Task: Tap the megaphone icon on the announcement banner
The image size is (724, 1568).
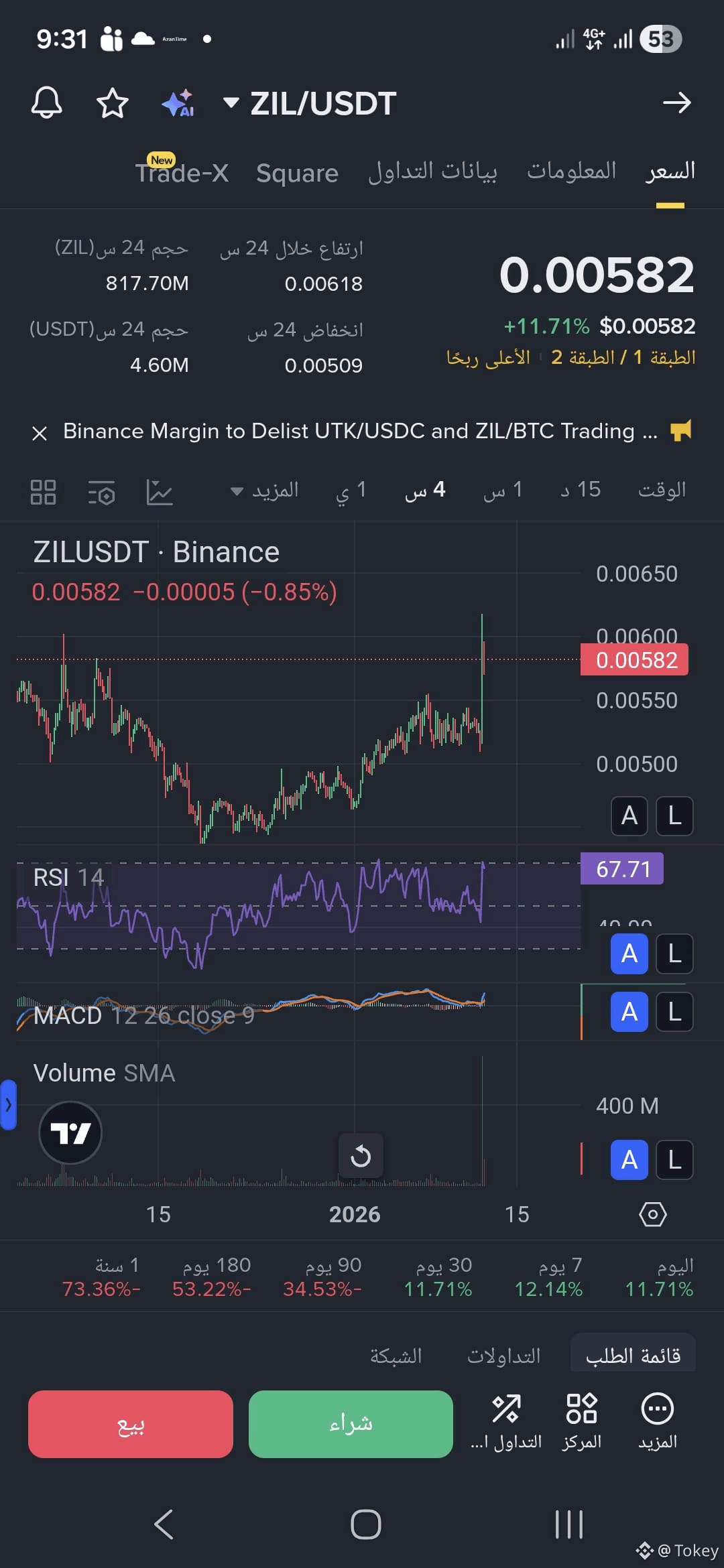Action: tap(681, 431)
